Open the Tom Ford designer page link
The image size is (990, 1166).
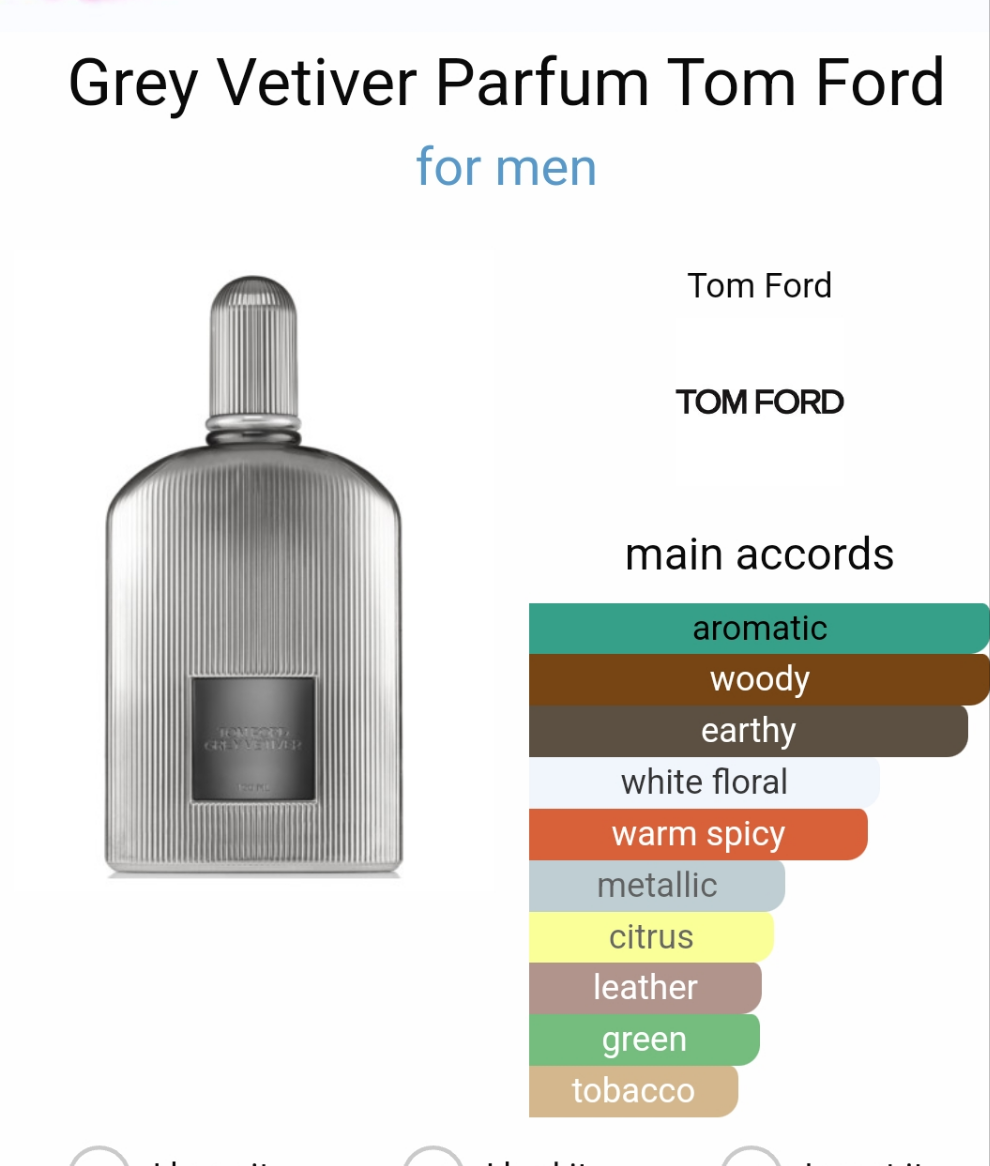pyautogui.click(x=759, y=286)
